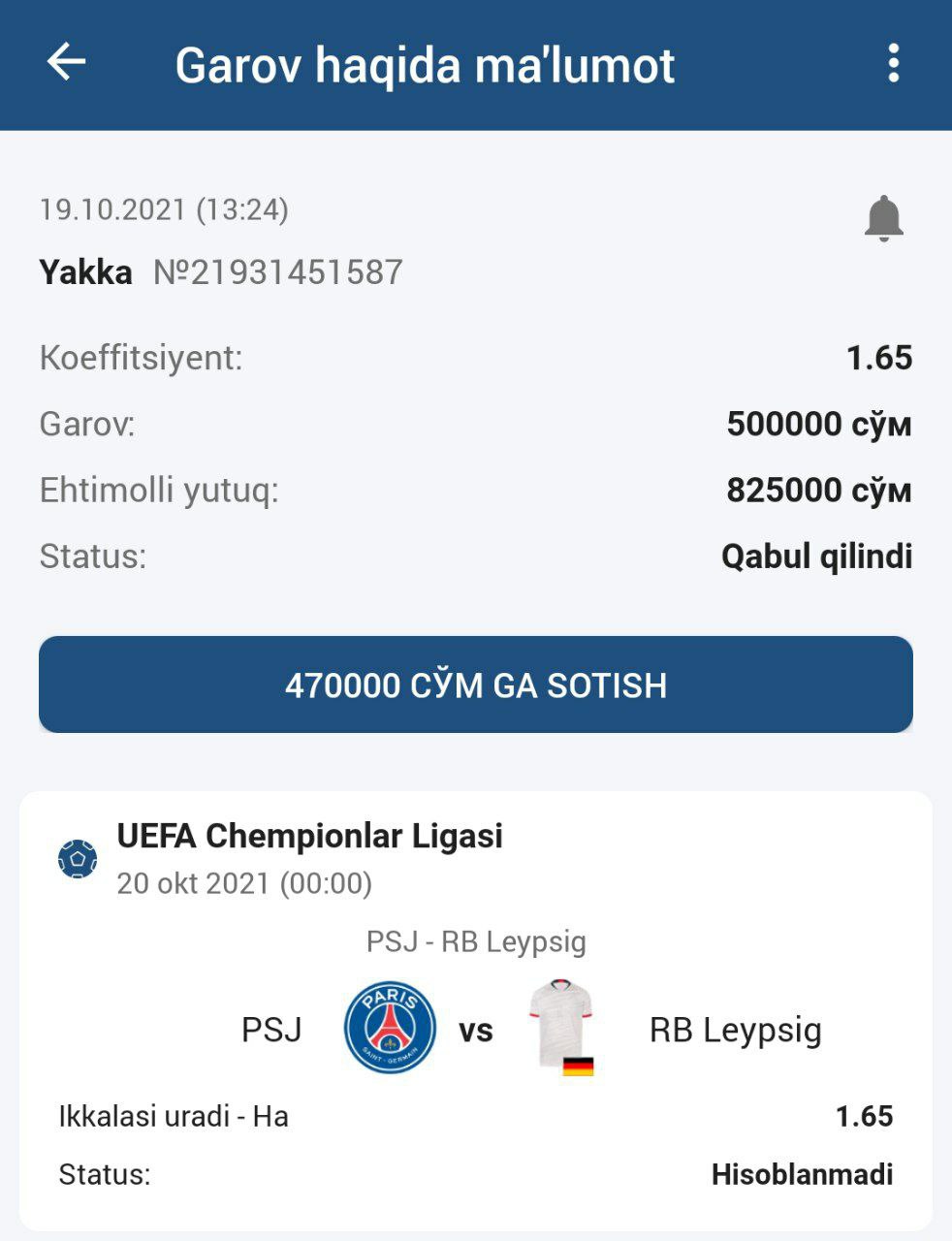Image resolution: width=952 pixels, height=1241 pixels.
Task: Go back from the bet details screen
Action: point(66,64)
